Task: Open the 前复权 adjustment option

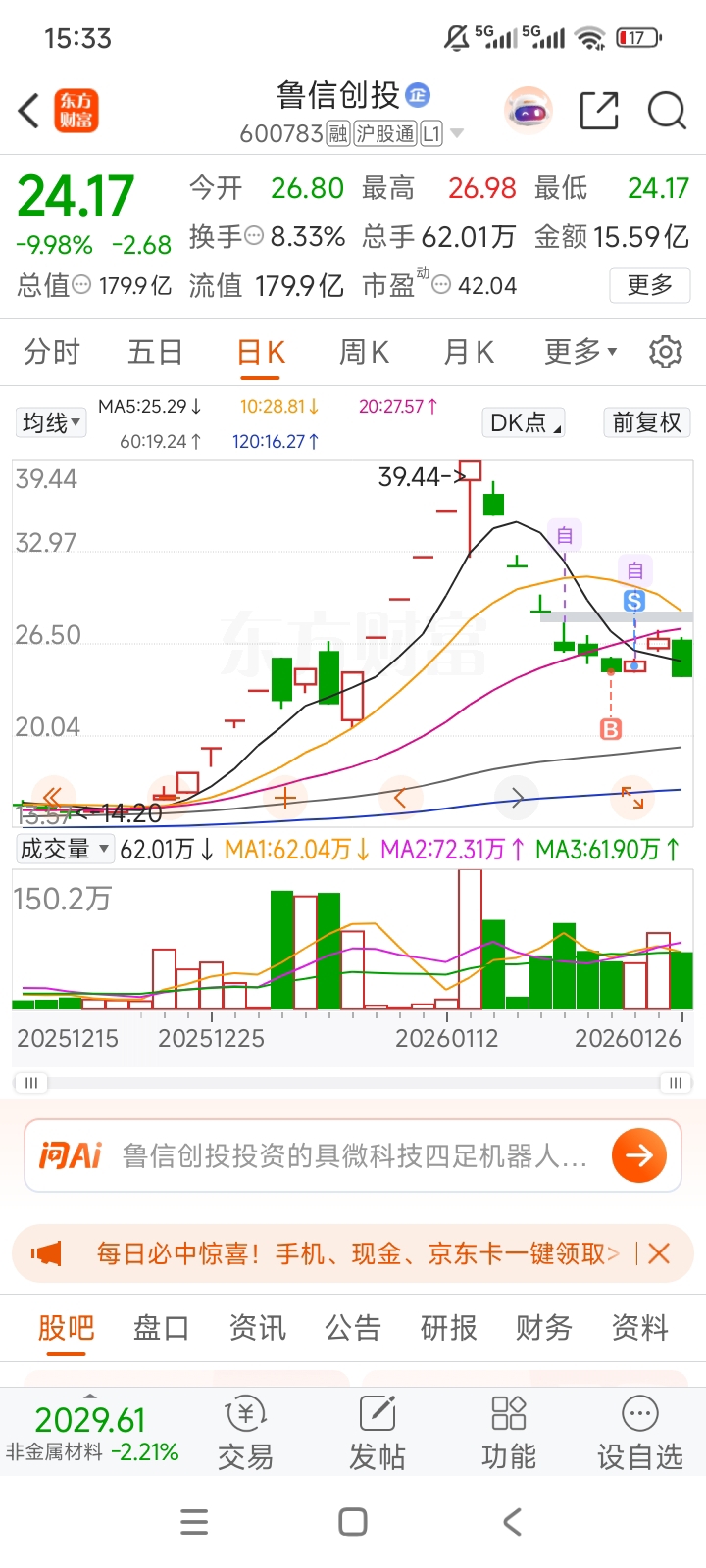Action: pyautogui.click(x=646, y=422)
